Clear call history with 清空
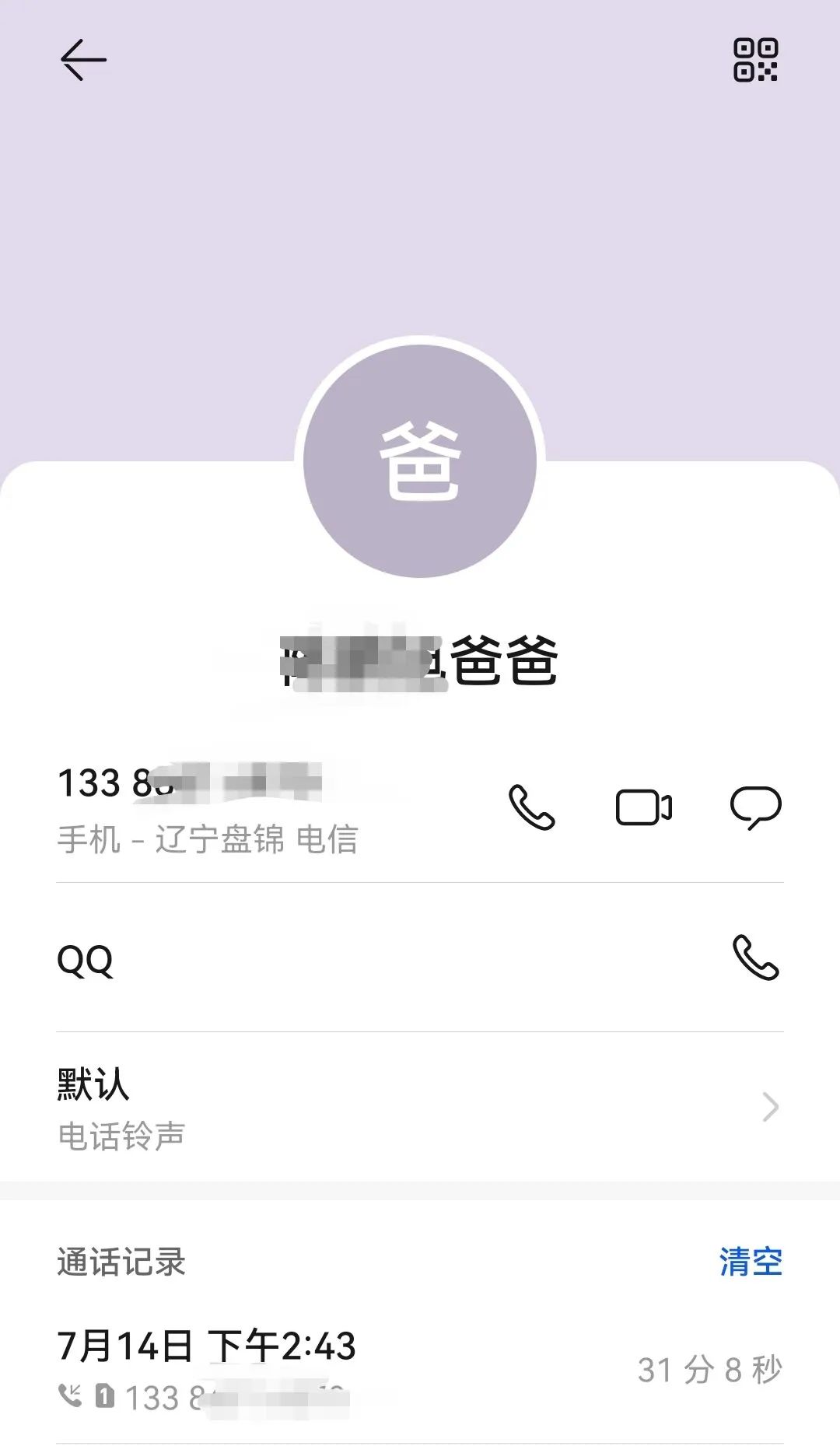The height and width of the screenshot is (1446, 840). tap(751, 1262)
